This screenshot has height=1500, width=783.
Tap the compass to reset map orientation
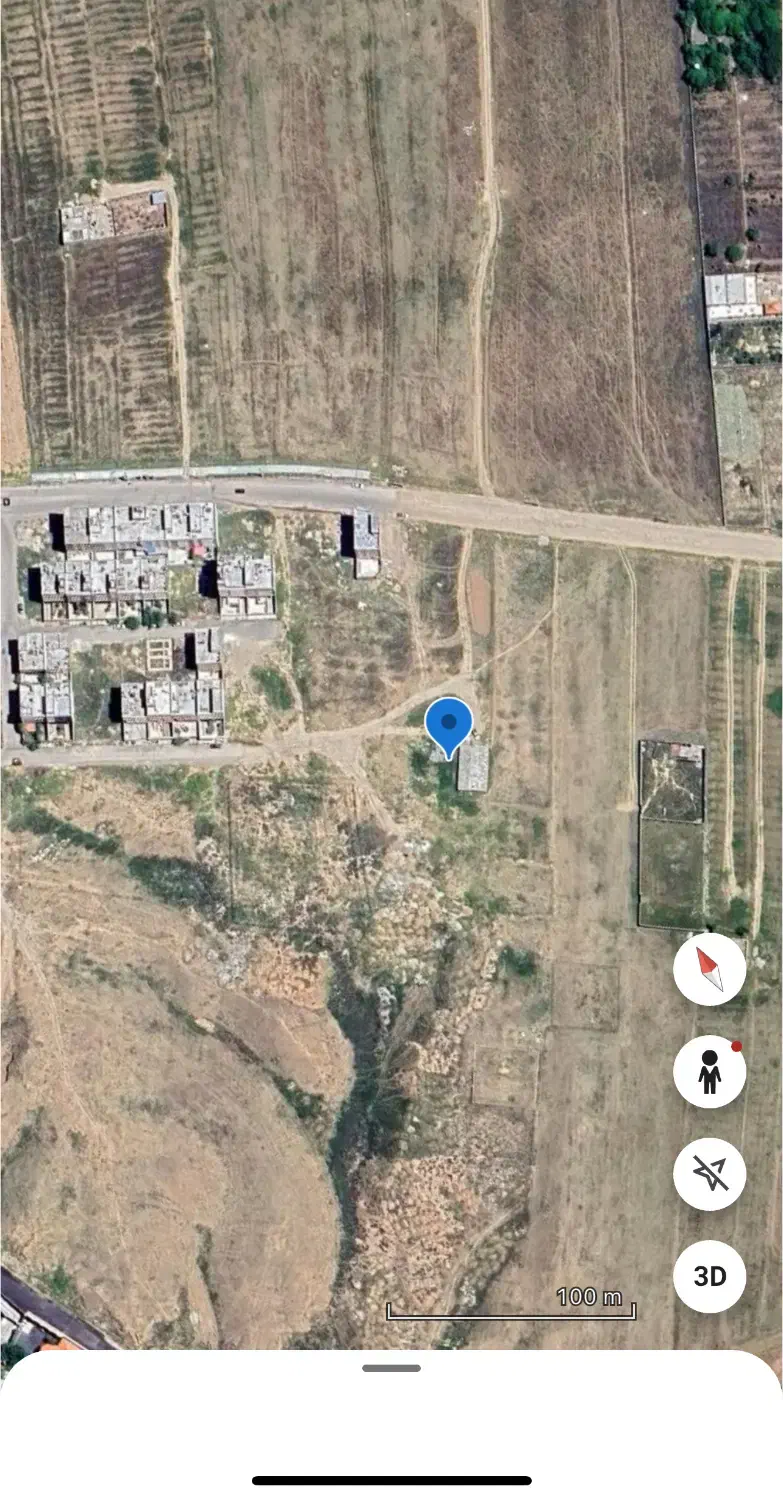pos(709,969)
